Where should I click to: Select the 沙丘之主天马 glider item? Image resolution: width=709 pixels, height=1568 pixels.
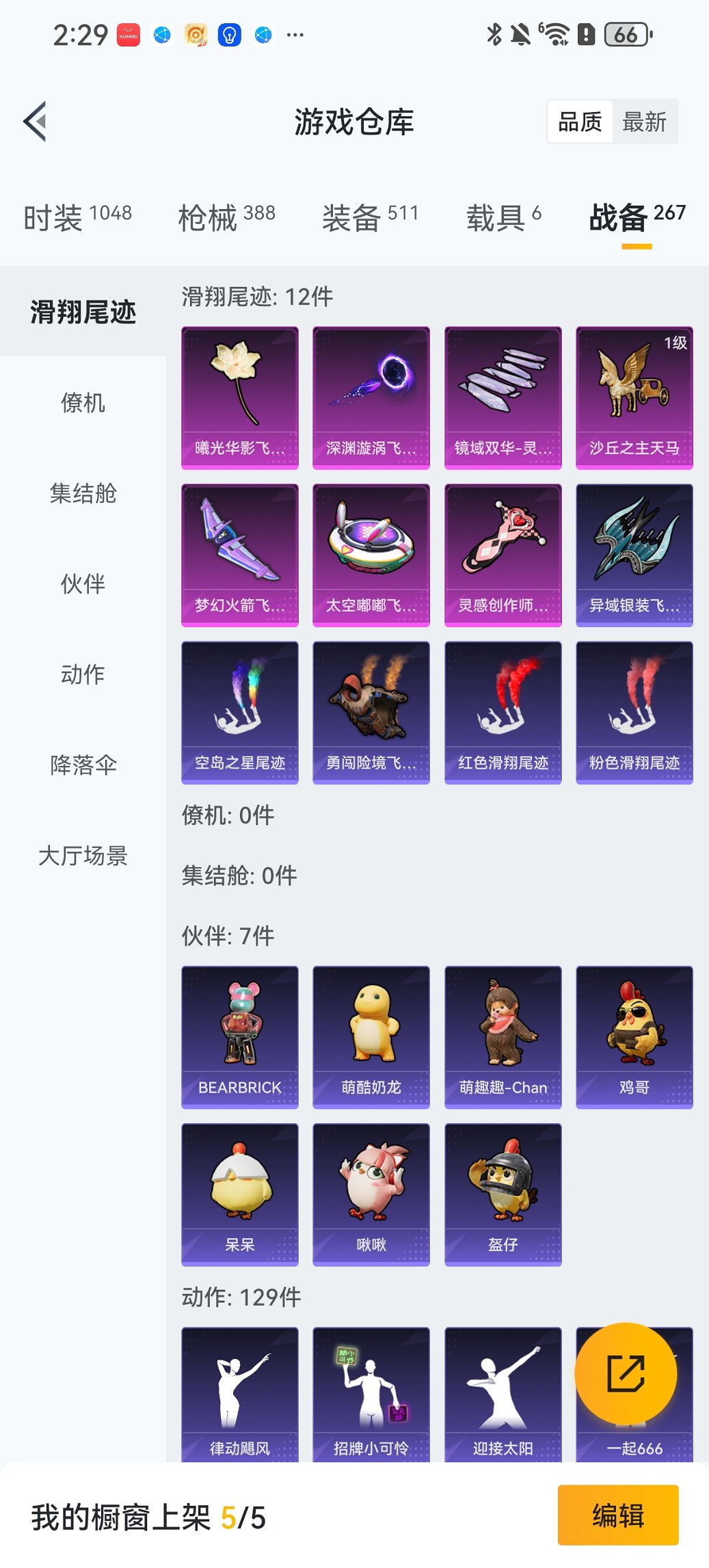(x=634, y=395)
